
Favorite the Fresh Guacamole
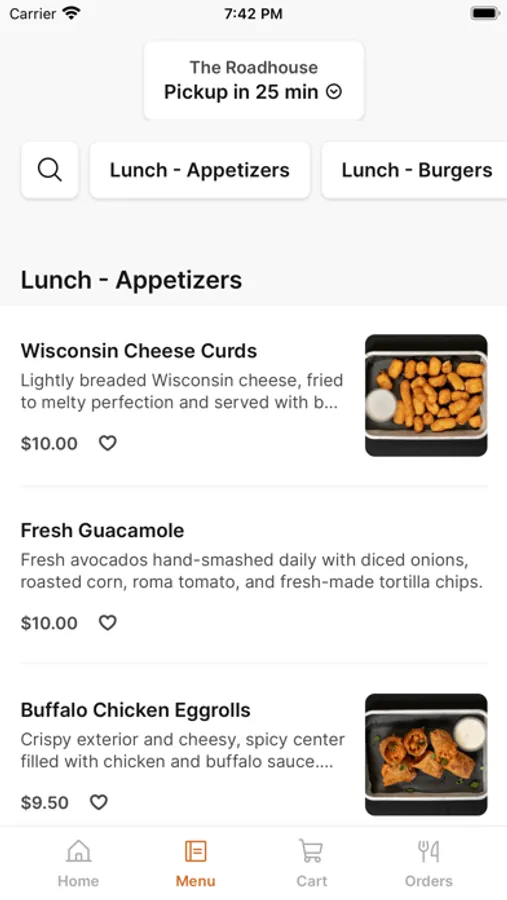click(x=107, y=623)
